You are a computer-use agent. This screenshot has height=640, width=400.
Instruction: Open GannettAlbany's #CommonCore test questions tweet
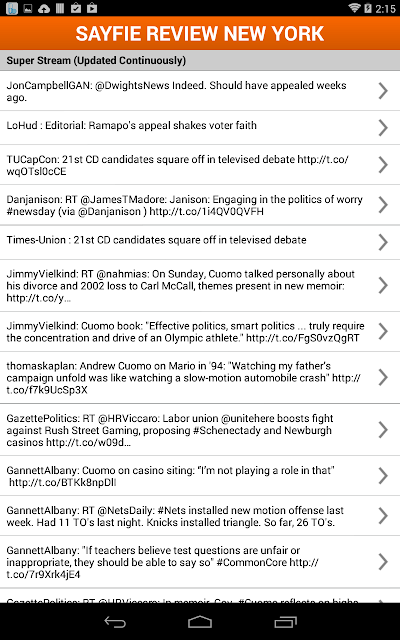coord(200,562)
